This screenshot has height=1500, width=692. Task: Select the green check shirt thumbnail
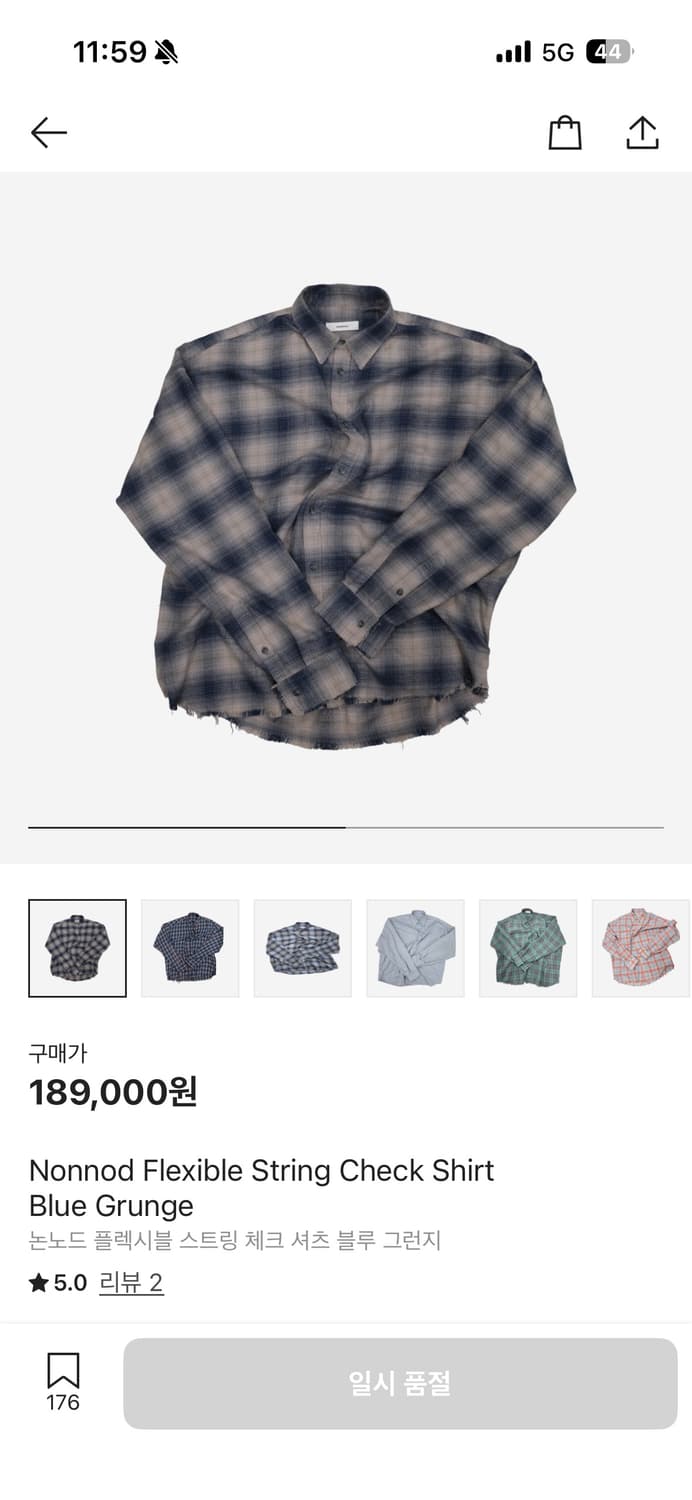[x=528, y=948]
